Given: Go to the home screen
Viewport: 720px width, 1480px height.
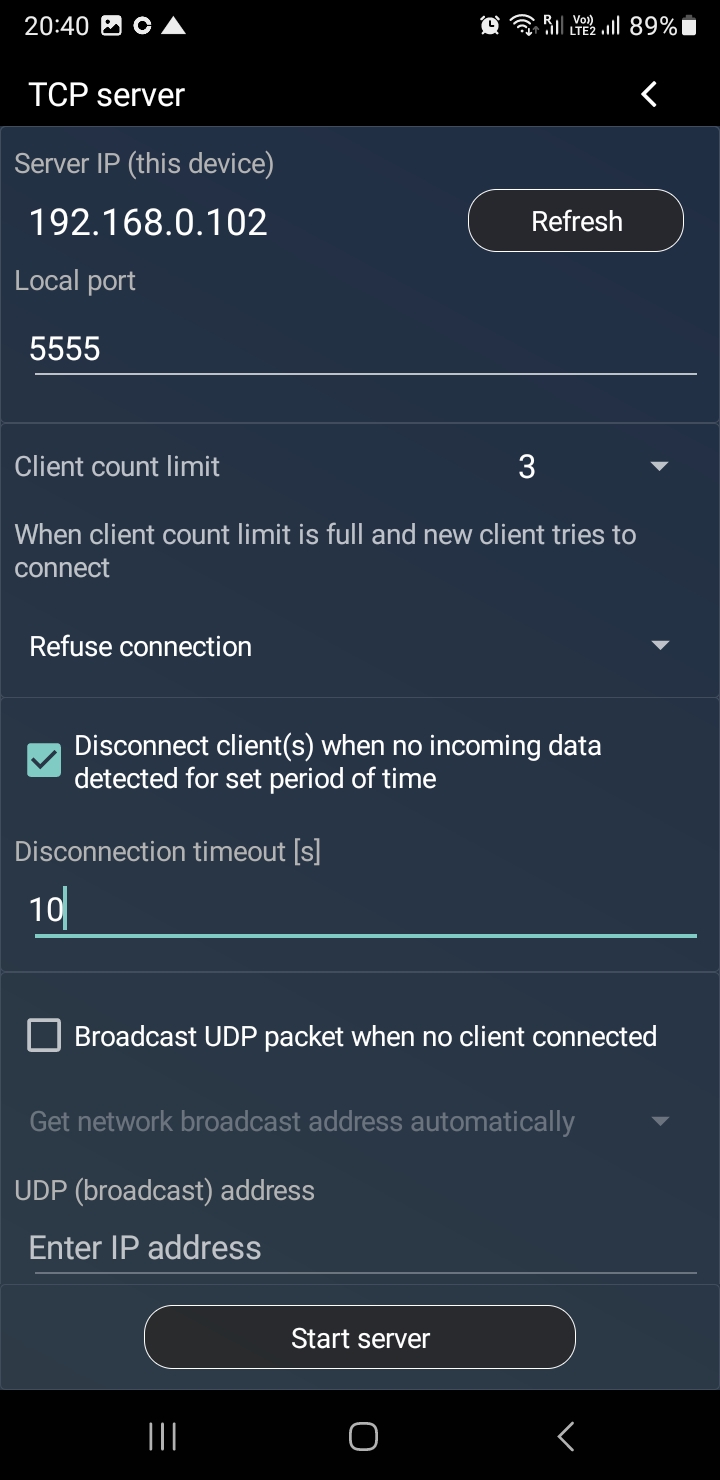Looking at the screenshot, I should pyautogui.click(x=363, y=1437).
